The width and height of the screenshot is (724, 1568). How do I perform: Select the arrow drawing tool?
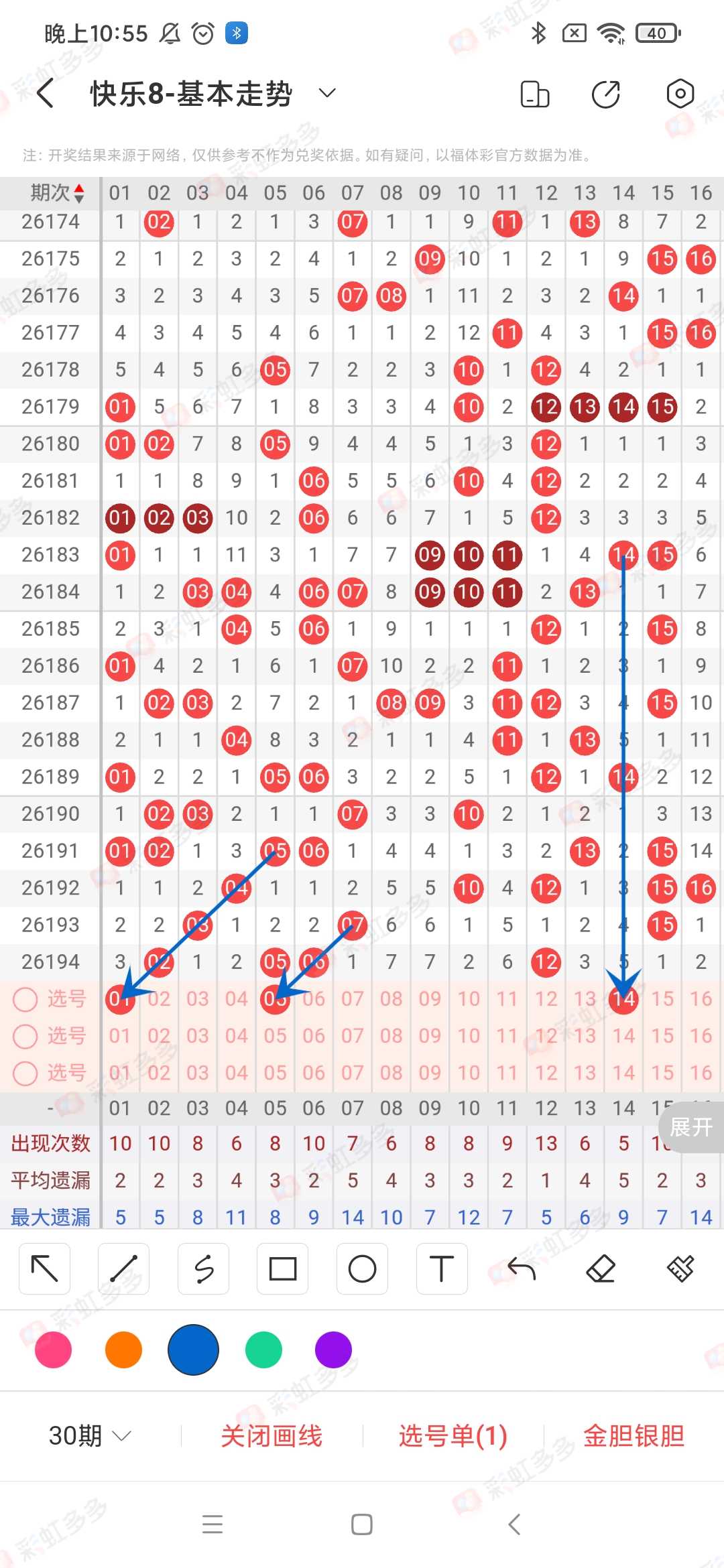pyautogui.click(x=45, y=1268)
